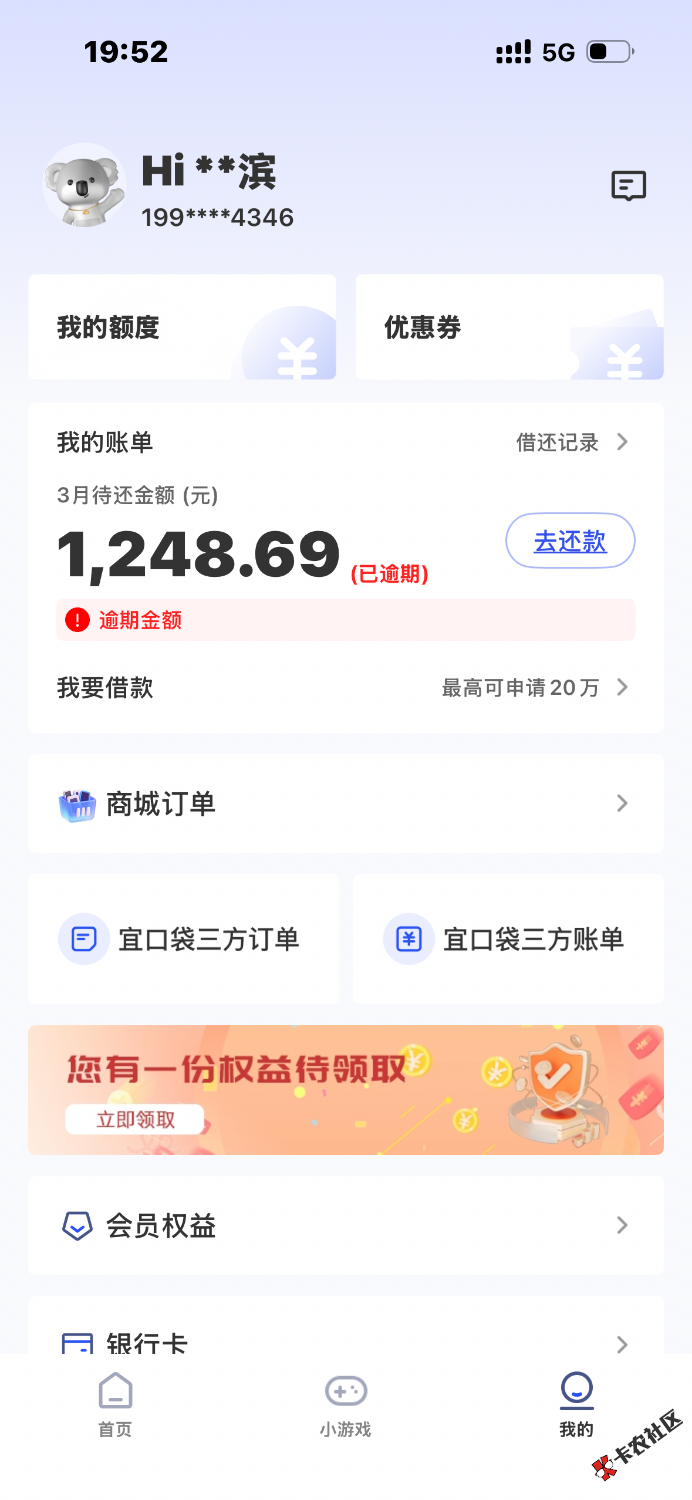Open 宜口袋三方账单

point(508,939)
